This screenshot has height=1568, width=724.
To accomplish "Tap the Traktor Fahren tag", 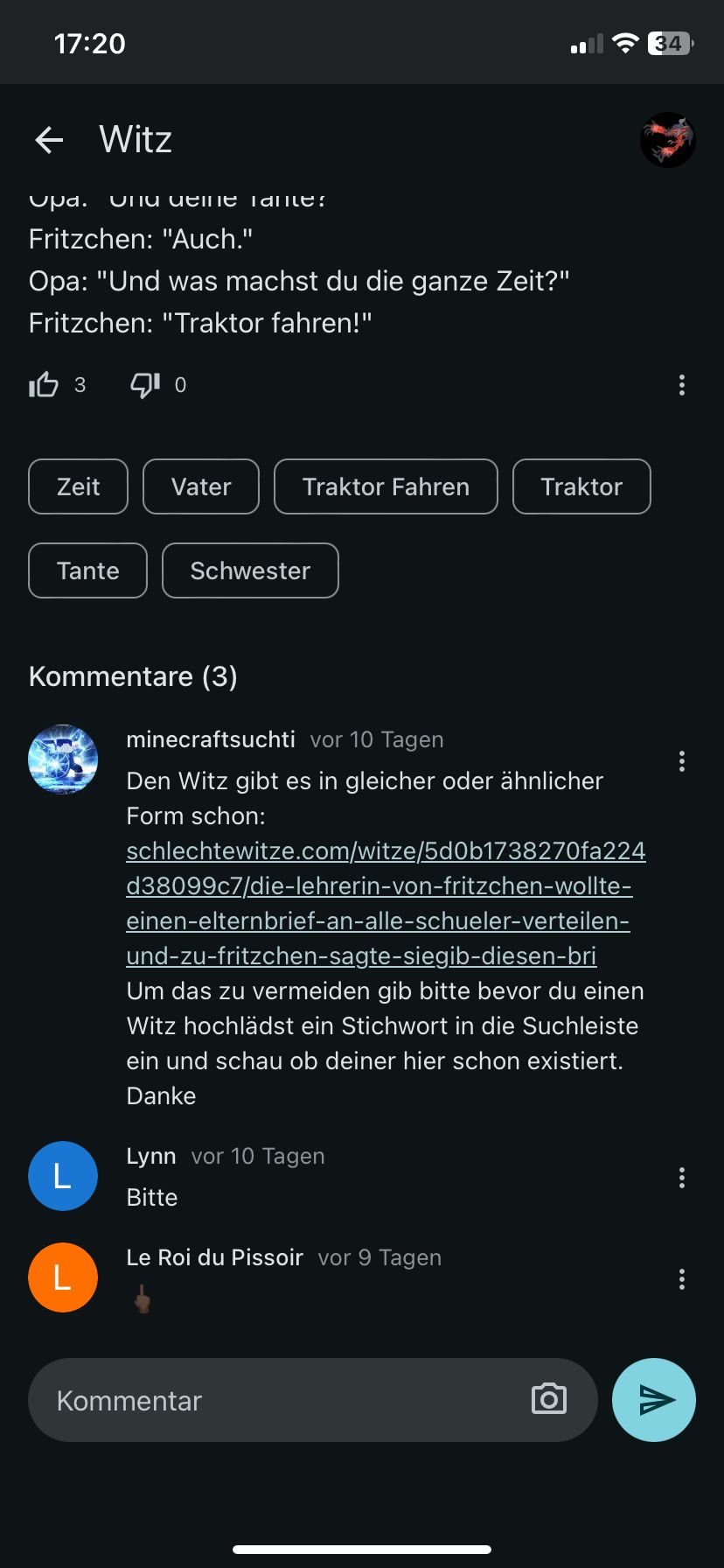I will [386, 486].
